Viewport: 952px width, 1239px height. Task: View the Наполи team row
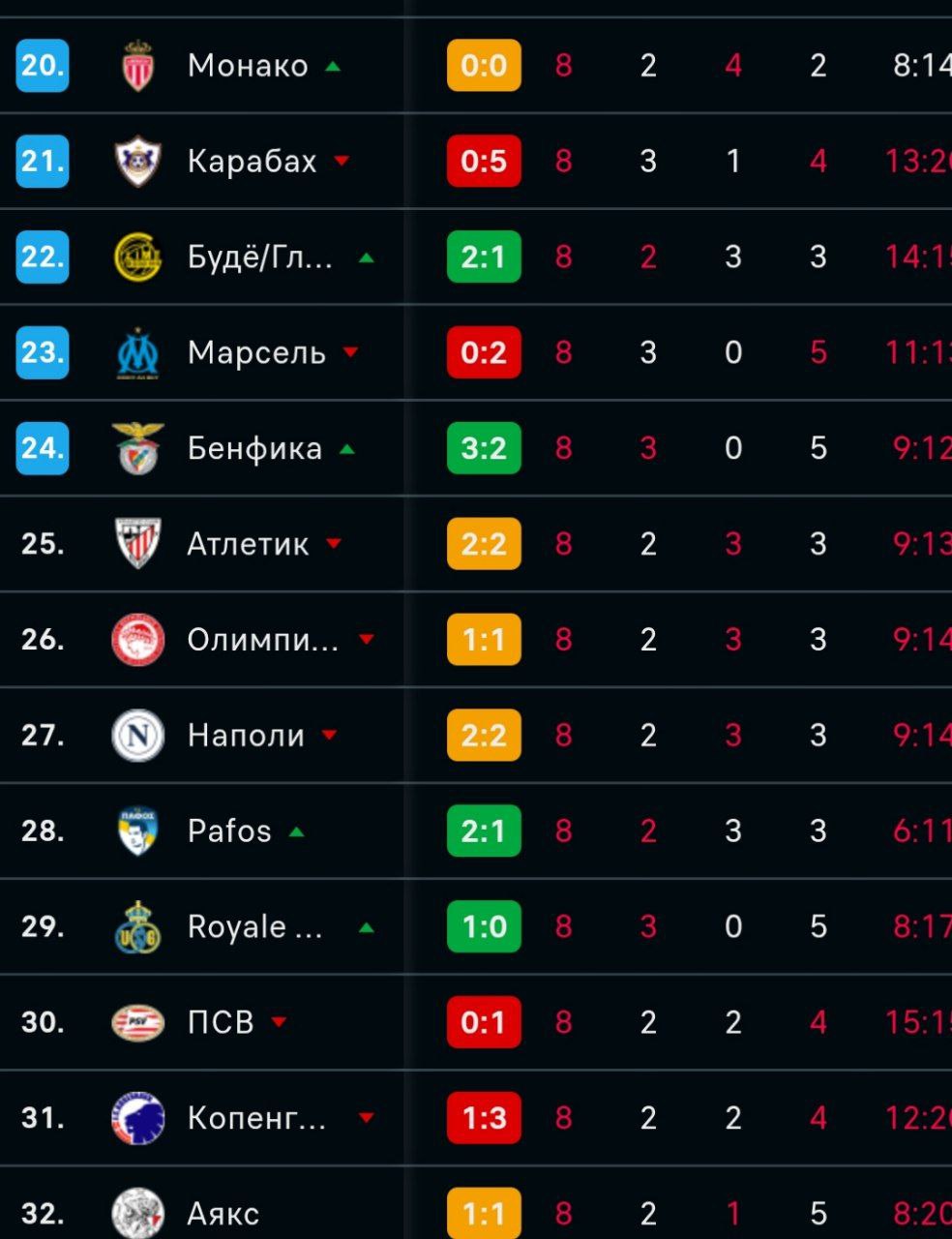tap(246, 736)
